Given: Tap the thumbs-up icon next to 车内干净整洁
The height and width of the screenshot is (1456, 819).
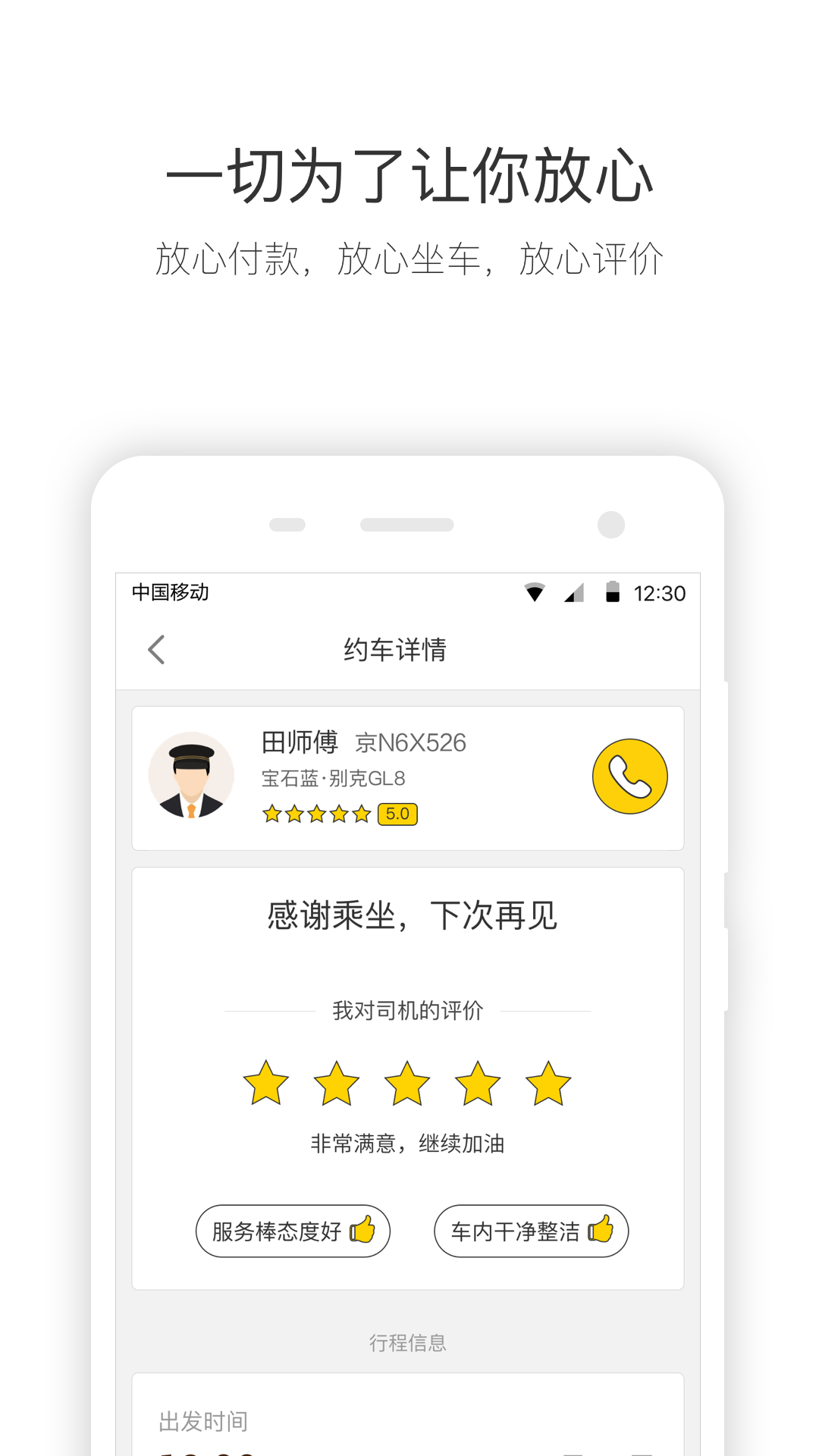Looking at the screenshot, I should tap(603, 1229).
